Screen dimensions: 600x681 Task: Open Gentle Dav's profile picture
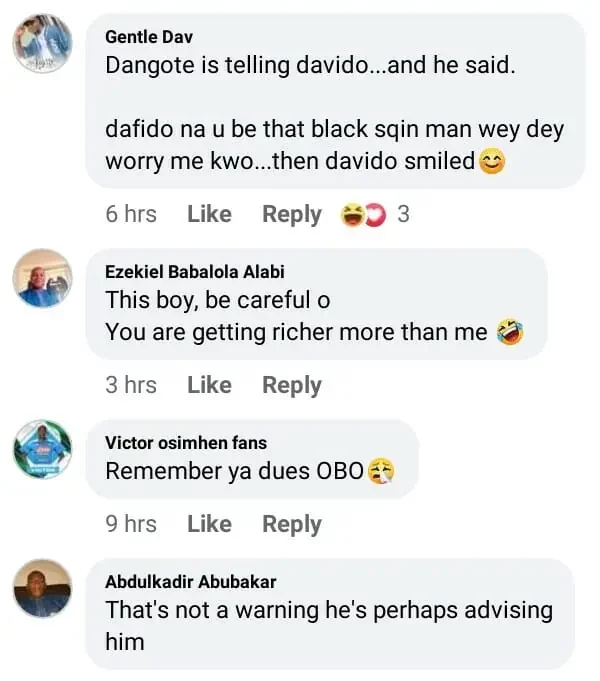click(x=42, y=44)
